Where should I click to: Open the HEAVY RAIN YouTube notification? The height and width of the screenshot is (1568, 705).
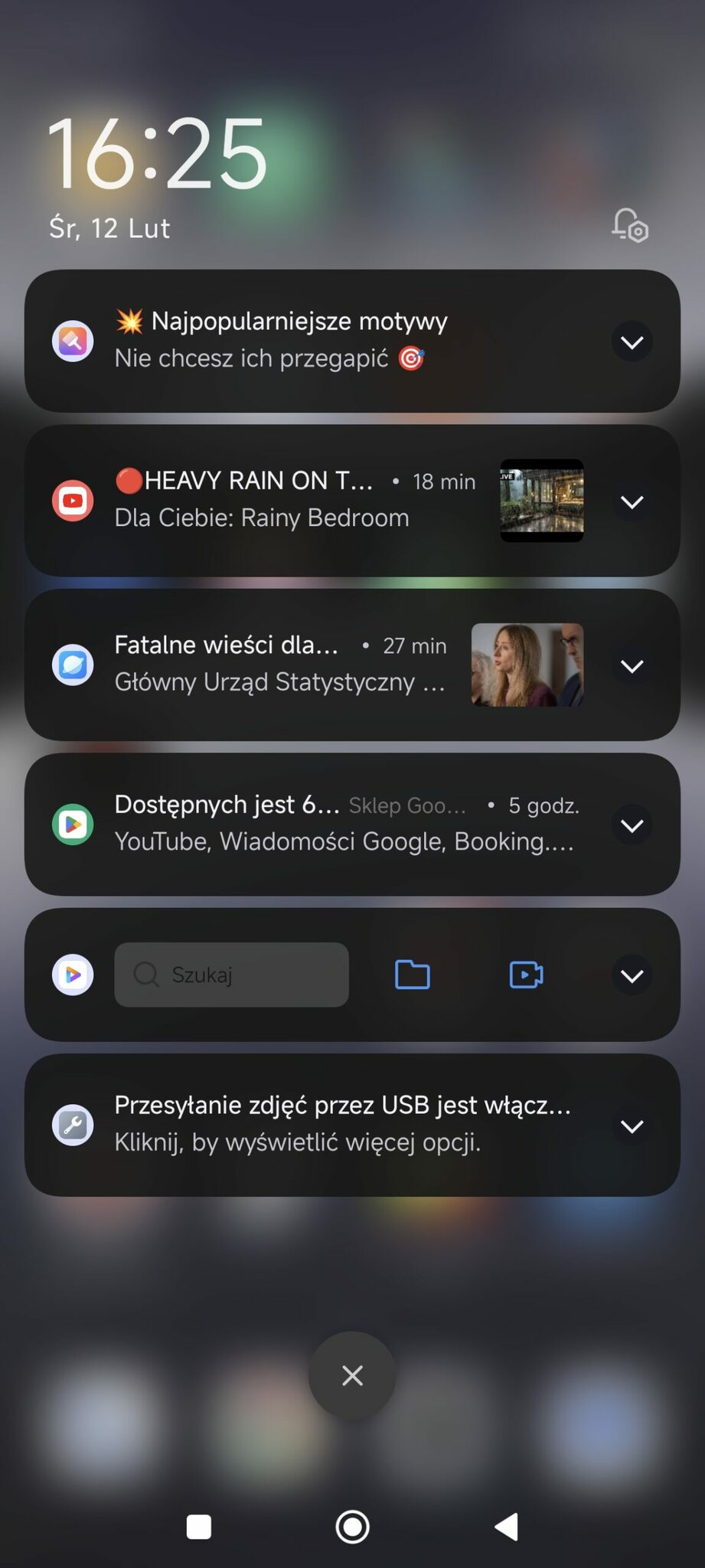click(x=291, y=499)
